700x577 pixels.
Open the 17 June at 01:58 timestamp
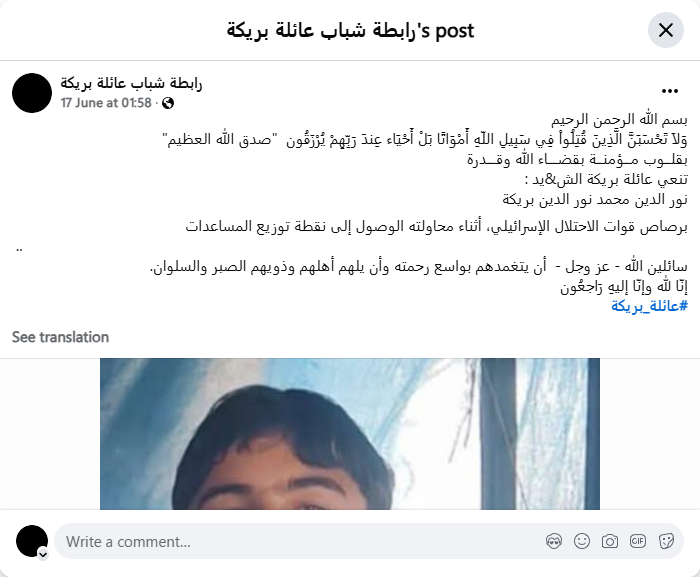(106, 103)
